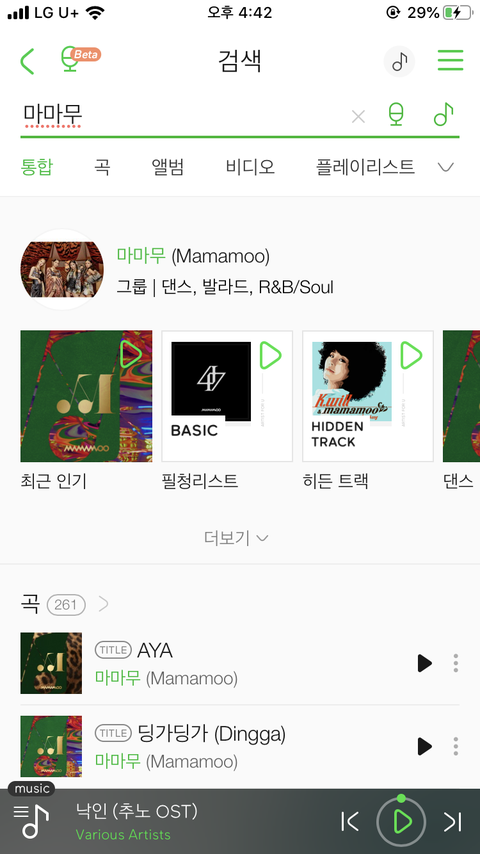The width and height of the screenshot is (480, 854).
Task: Switch to the 비디오 tab
Action: tap(250, 167)
